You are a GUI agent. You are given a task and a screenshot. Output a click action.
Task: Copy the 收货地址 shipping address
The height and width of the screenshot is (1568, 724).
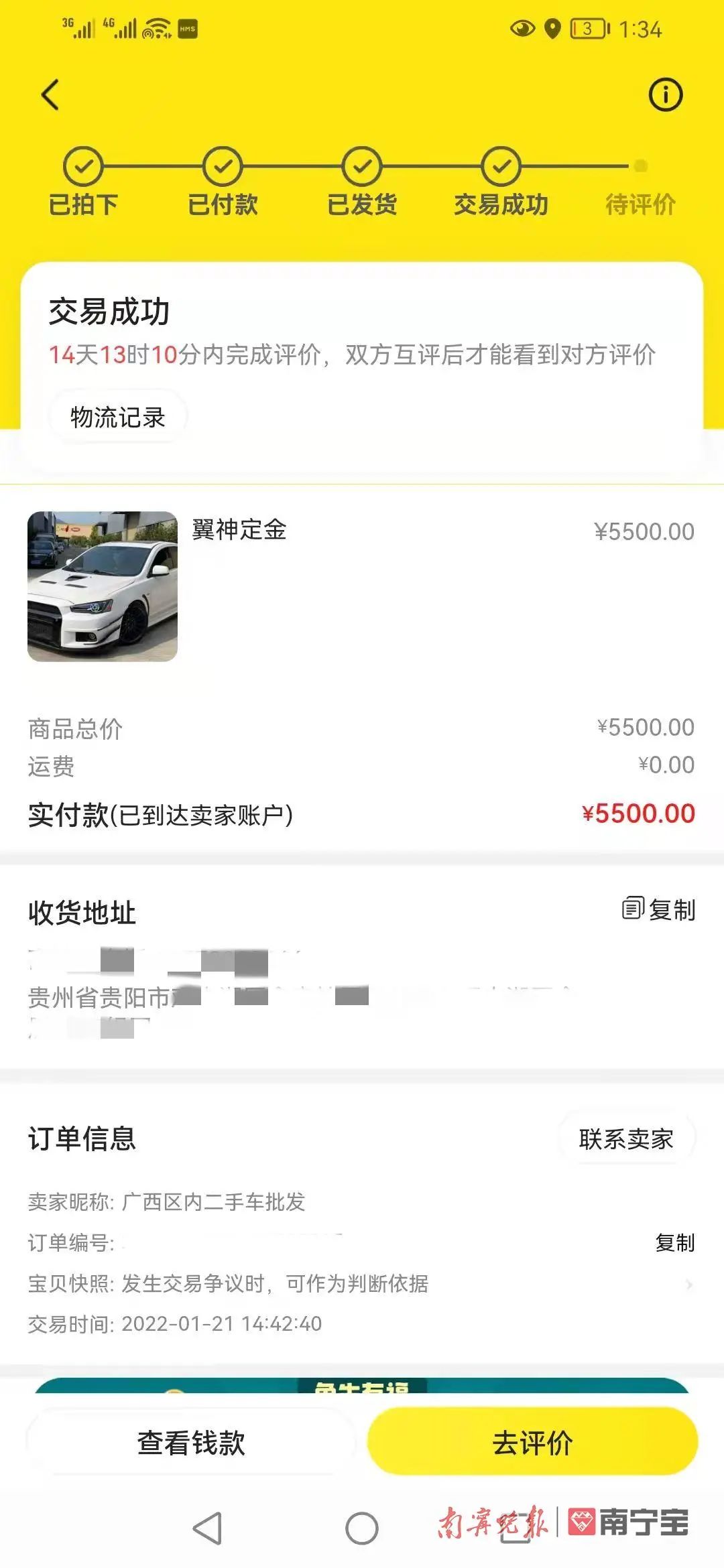pos(659,910)
